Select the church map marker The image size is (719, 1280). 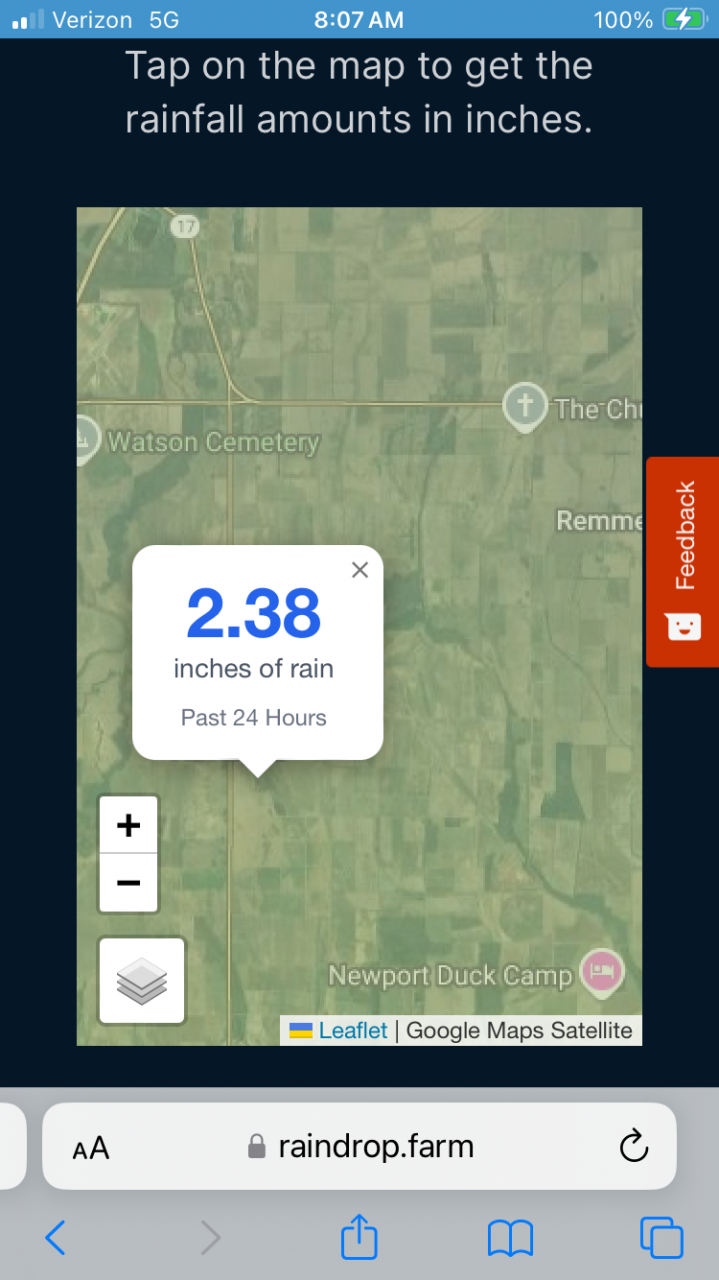pyautogui.click(x=526, y=406)
